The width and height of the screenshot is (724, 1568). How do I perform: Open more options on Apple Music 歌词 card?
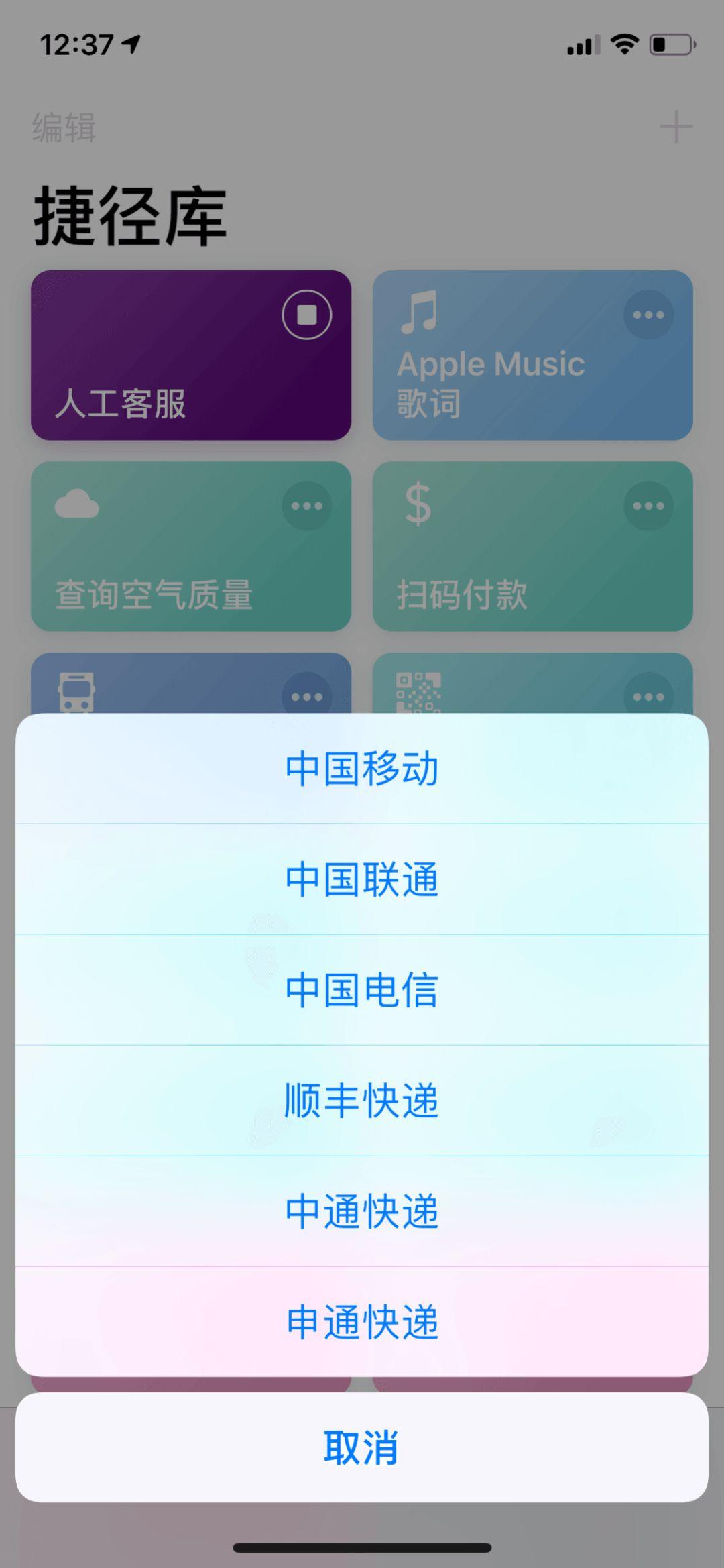[648, 313]
